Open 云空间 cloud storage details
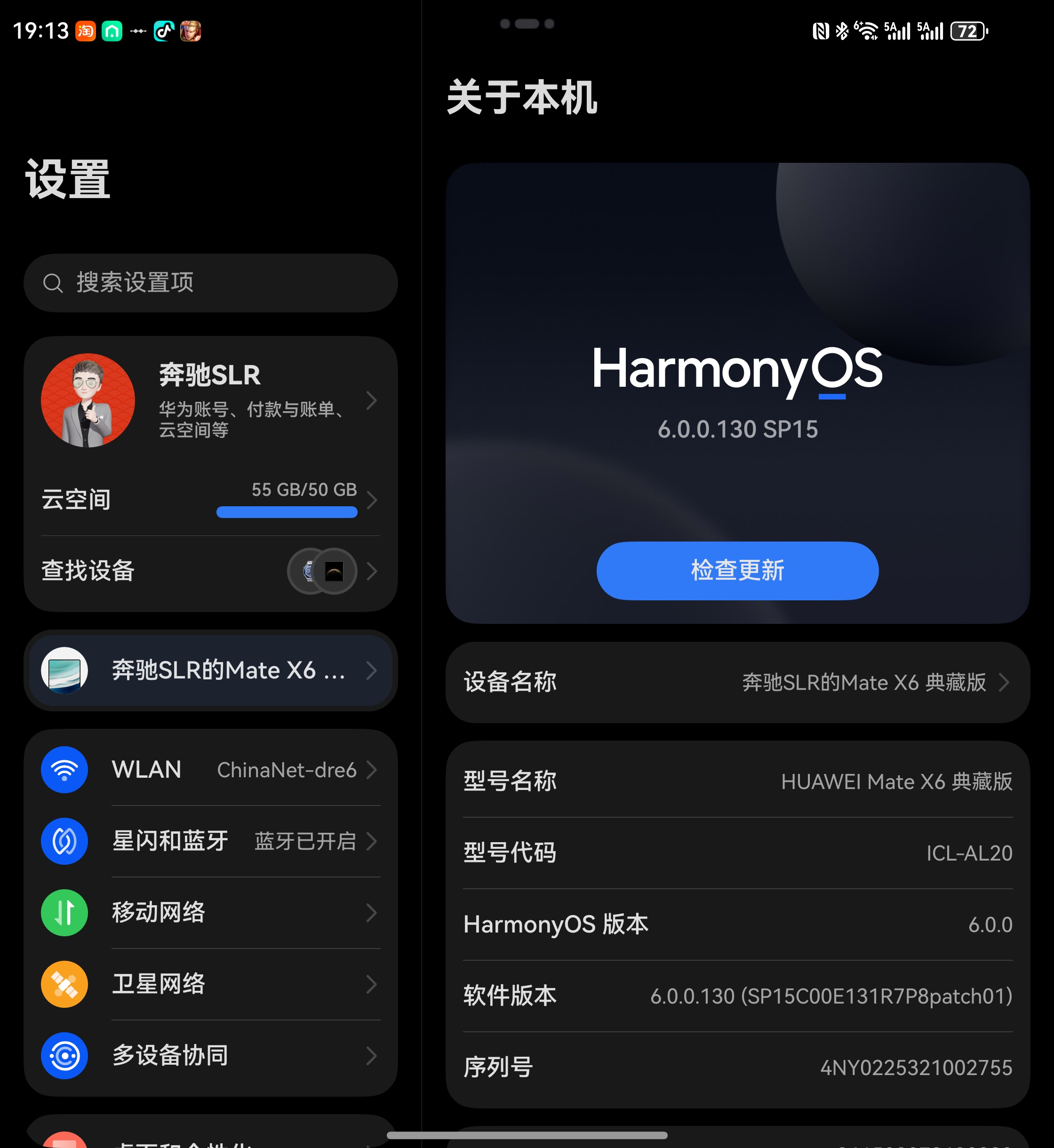The height and width of the screenshot is (1148, 1054). [x=210, y=500]
